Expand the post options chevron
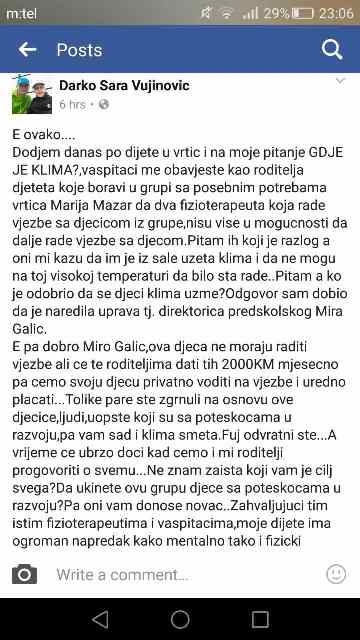360x640 pixels. tap(340, 81)
